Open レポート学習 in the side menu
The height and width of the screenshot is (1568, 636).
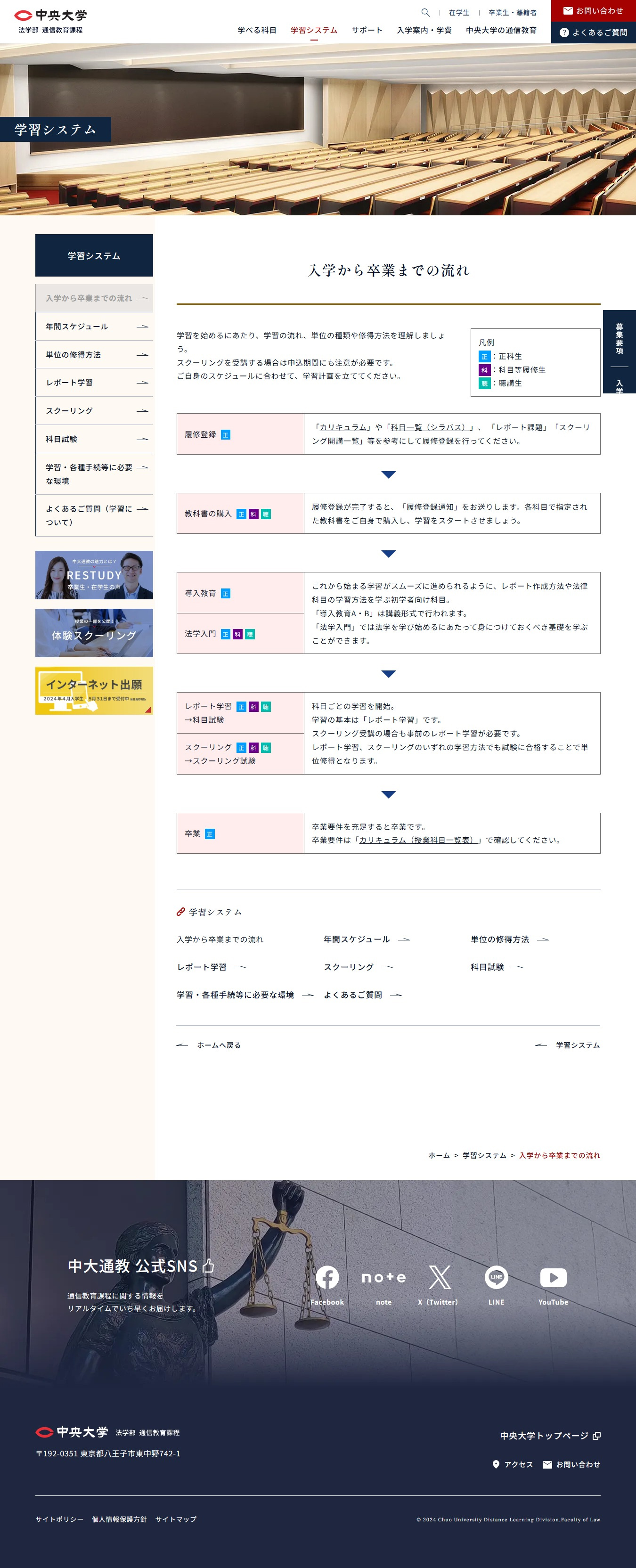point(94,383)
